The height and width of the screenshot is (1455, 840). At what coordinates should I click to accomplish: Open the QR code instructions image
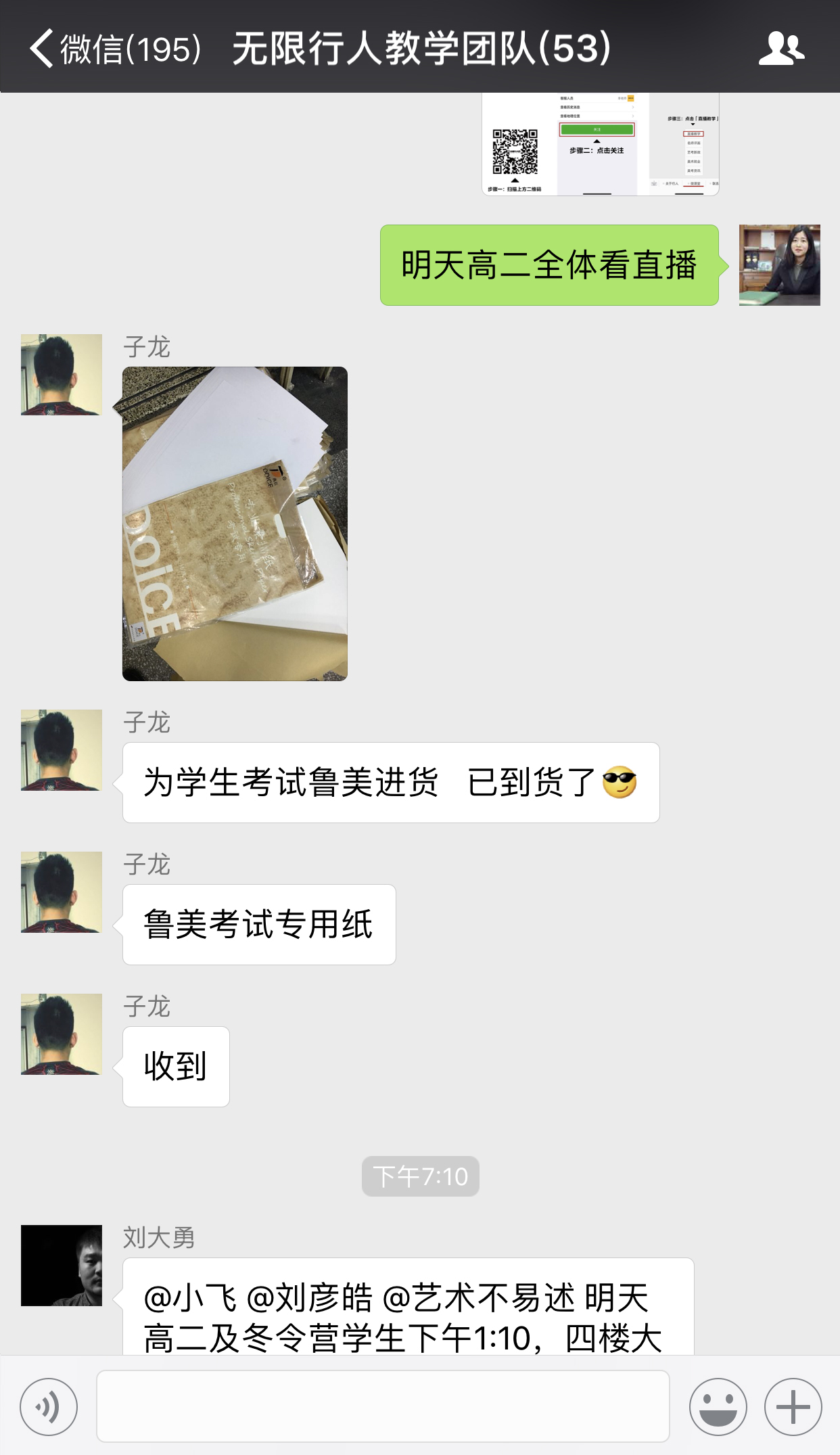[600, 145]
